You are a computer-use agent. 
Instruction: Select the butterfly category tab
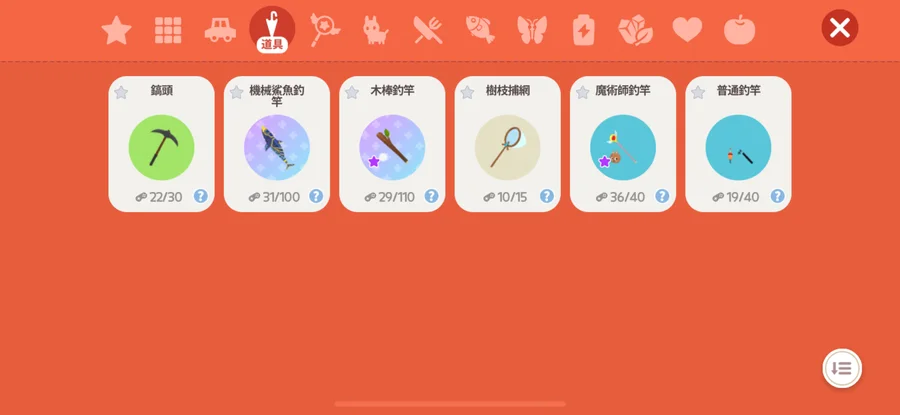pyautogui.click(x=532, y=30)
